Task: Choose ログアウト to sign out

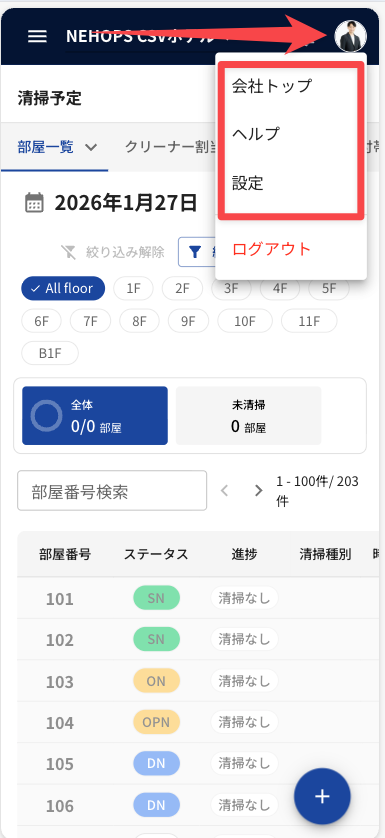Action: point(272,249)
